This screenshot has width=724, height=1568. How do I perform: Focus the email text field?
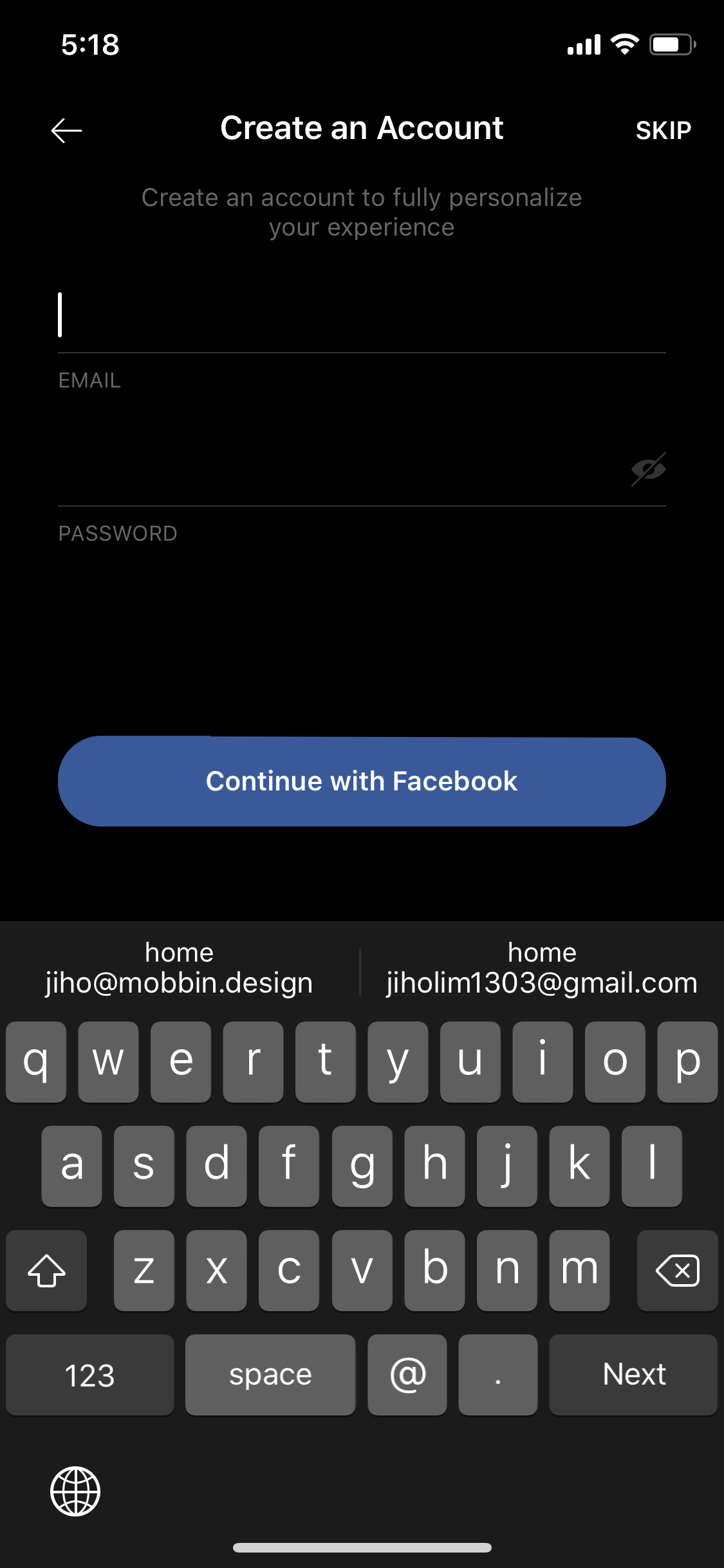point(362,315)
